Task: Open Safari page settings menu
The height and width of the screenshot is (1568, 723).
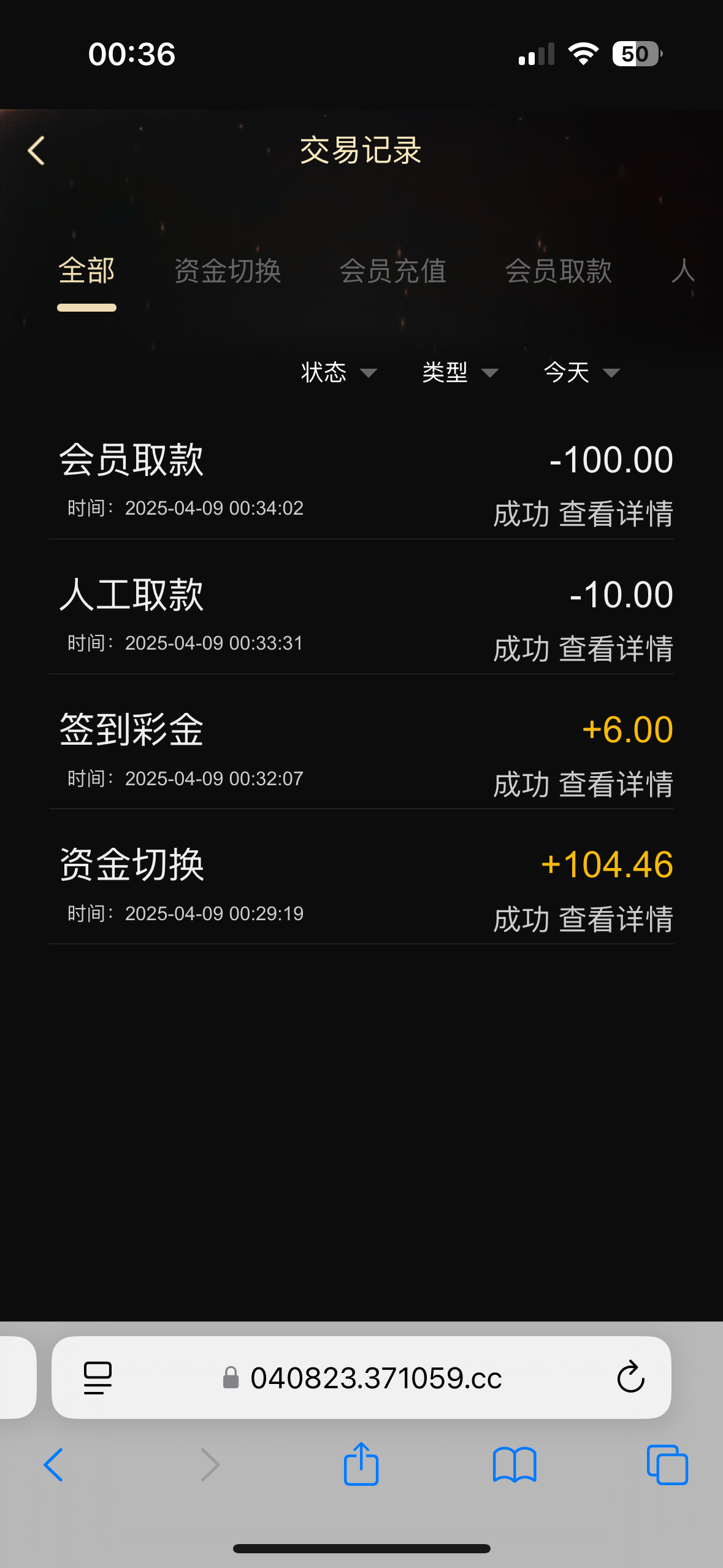Action: (98, 1378)
